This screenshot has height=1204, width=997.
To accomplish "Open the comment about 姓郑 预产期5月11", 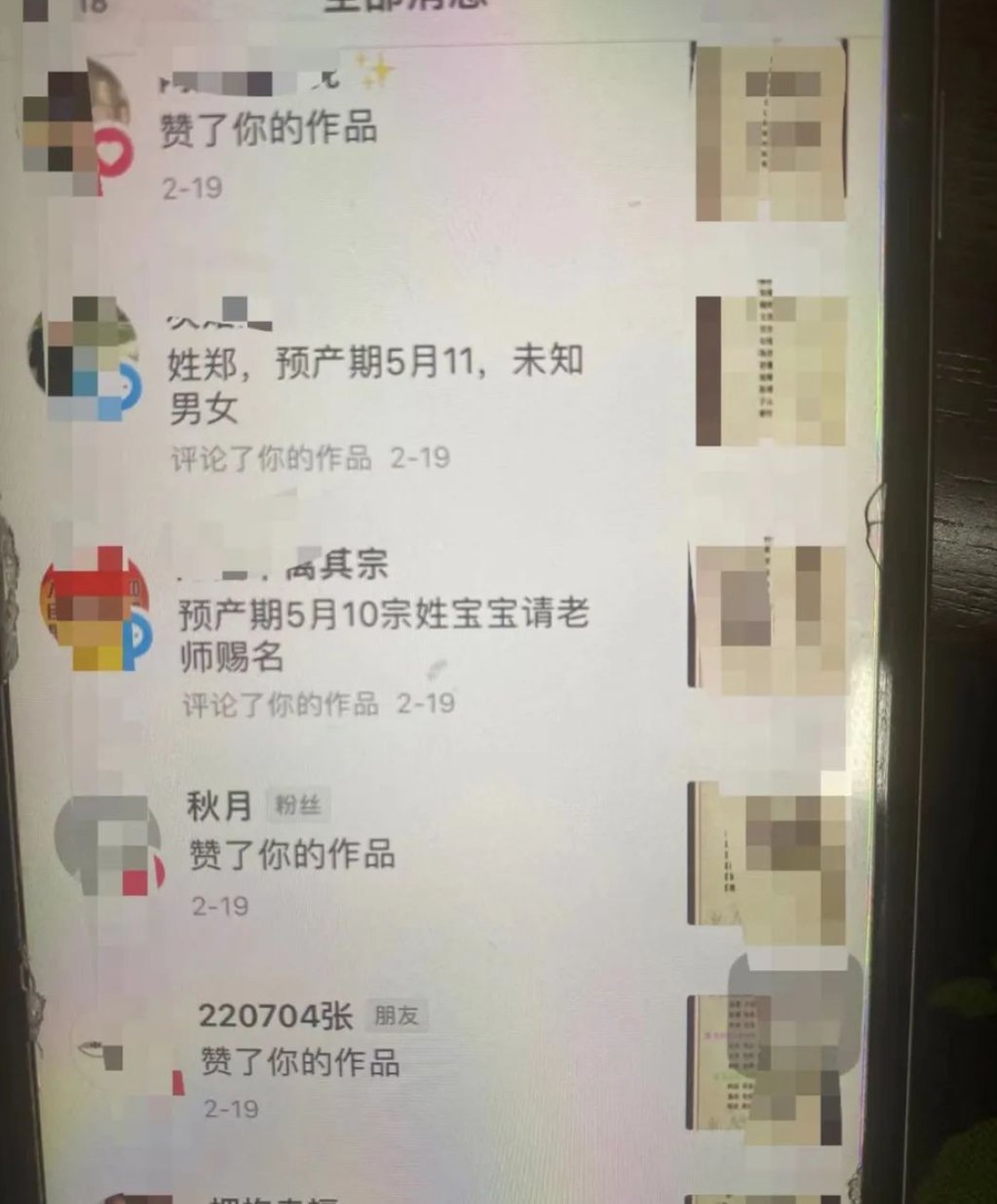I will pos(375,383).
